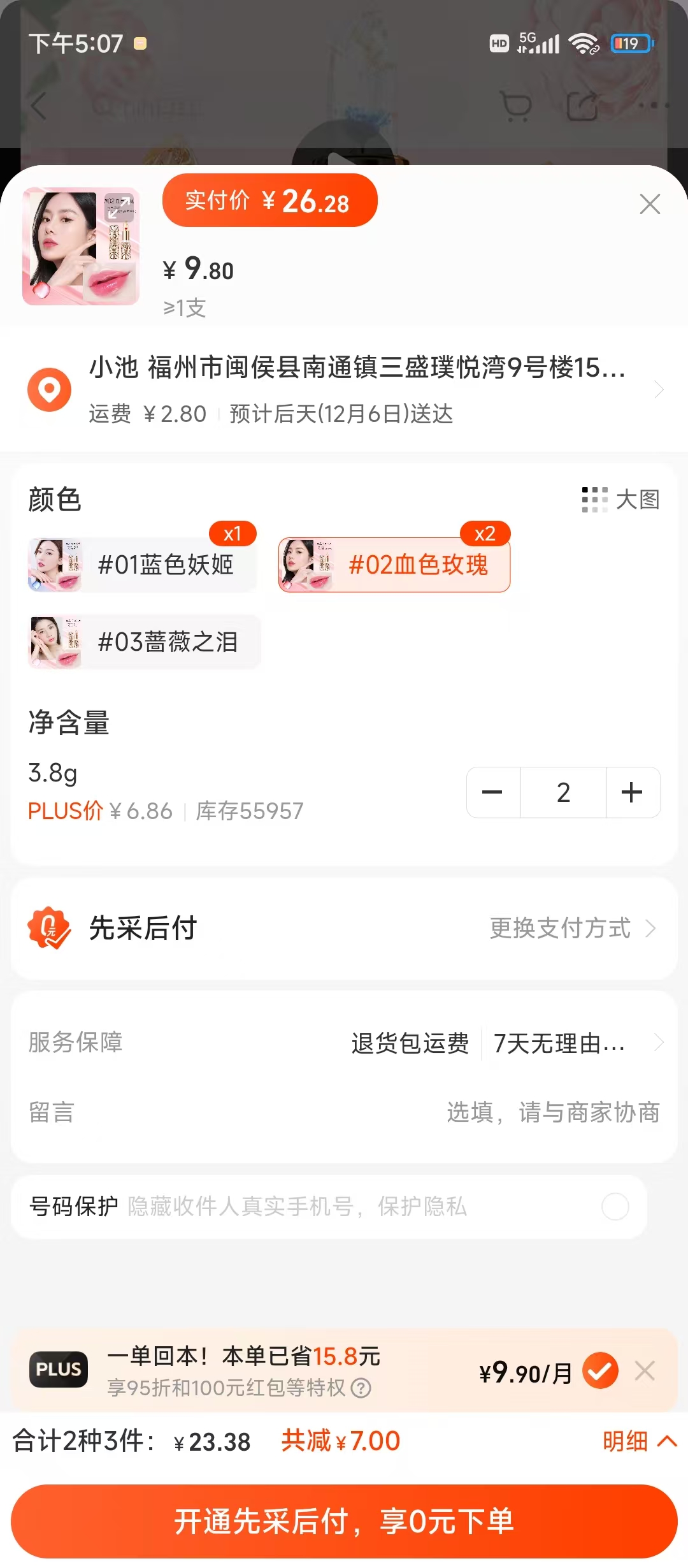Close the purchase options sheet

(x=649, y=205)
